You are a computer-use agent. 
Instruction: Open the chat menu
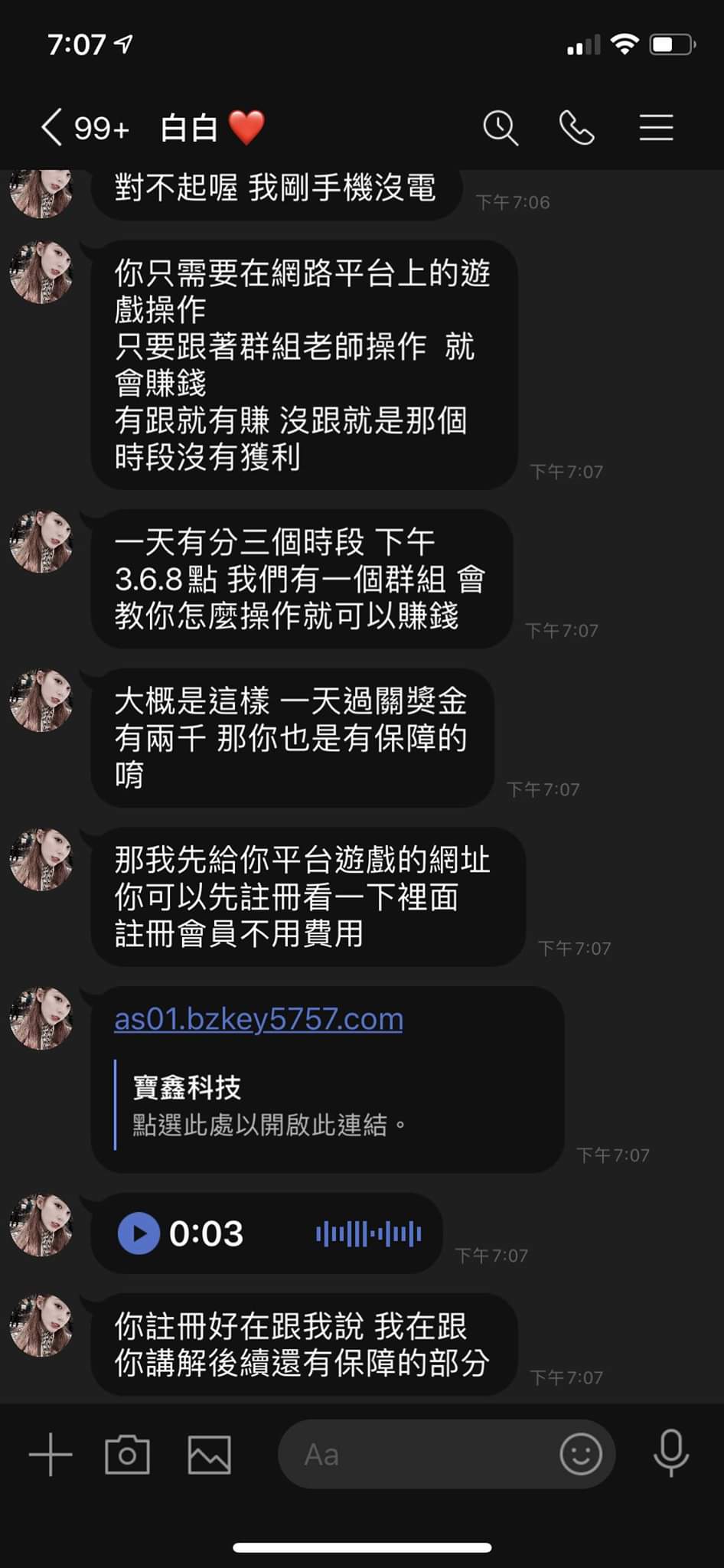(x=656, y=128)
